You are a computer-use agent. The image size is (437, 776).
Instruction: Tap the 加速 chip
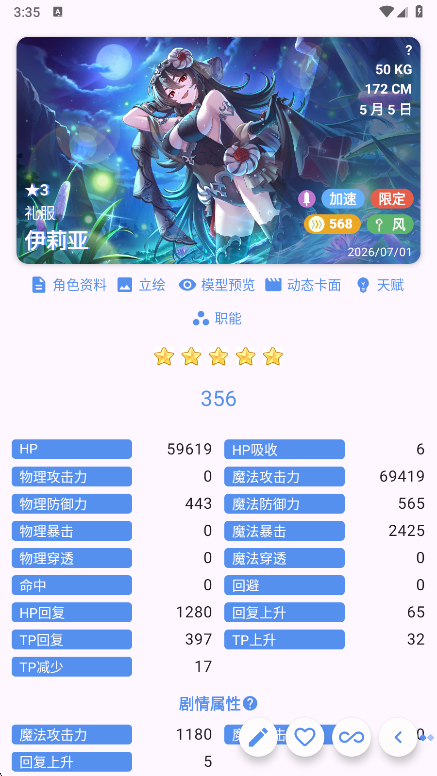[343, 199]
